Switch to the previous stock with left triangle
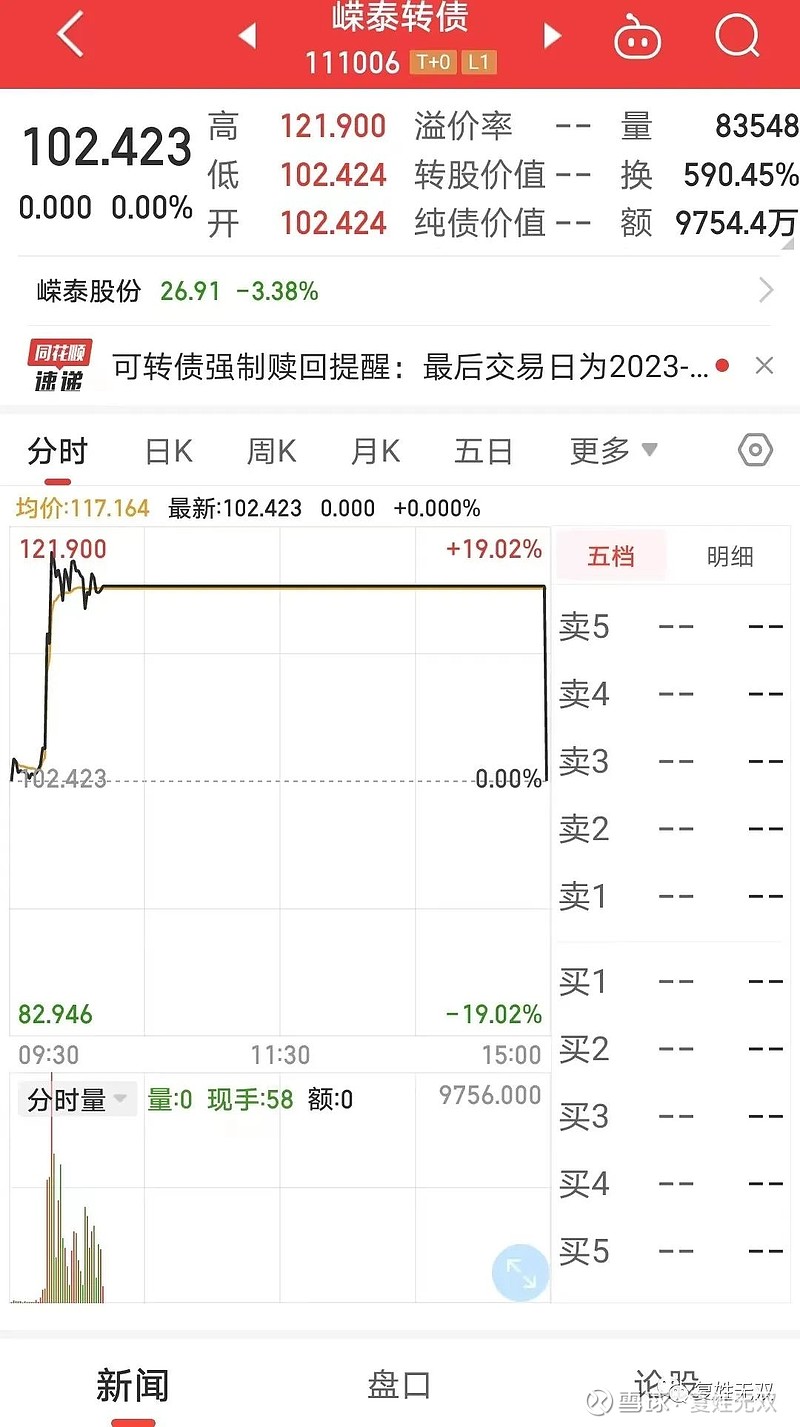The height and width of the screenshot is (1427, 800). pyautogui.click(x=247, y=37)
